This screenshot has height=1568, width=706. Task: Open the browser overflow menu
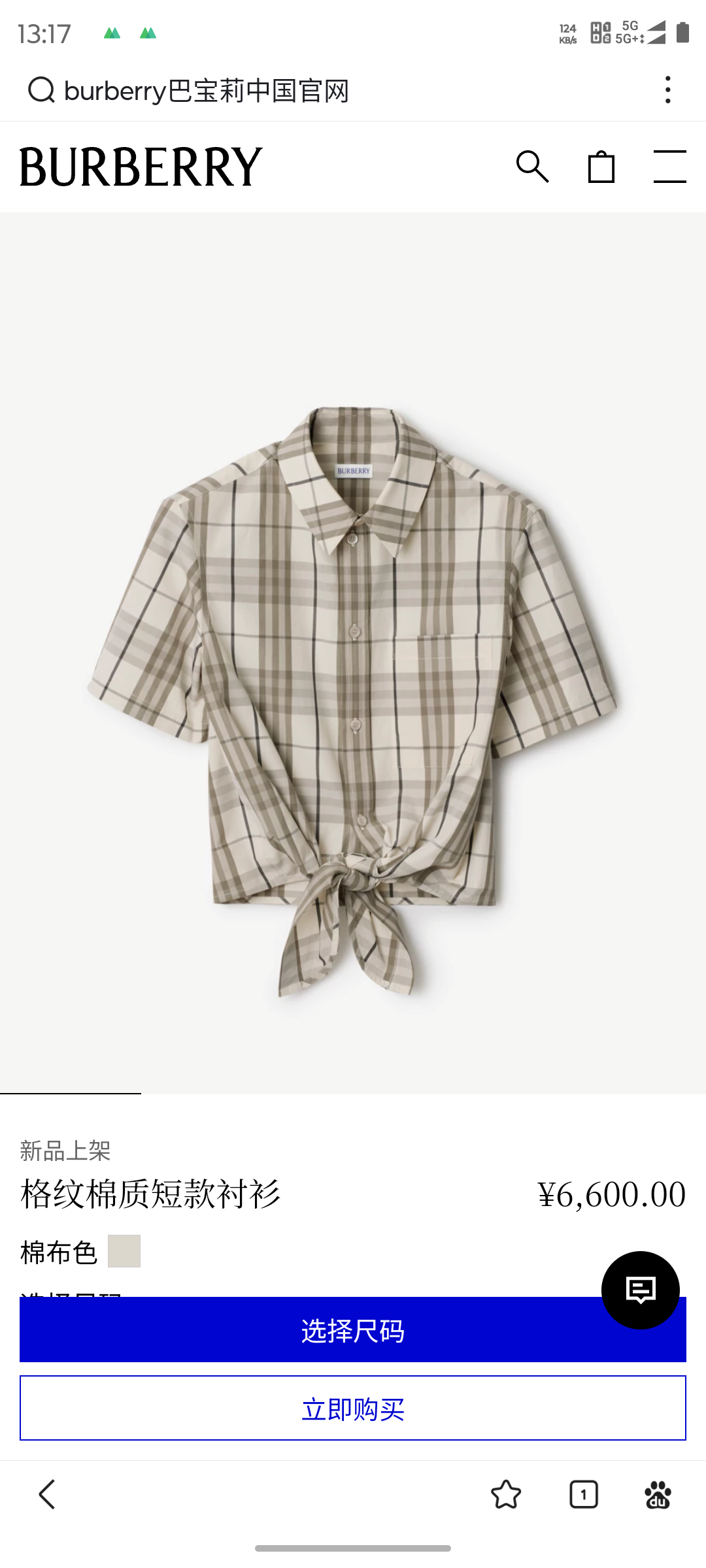[667, 90]
